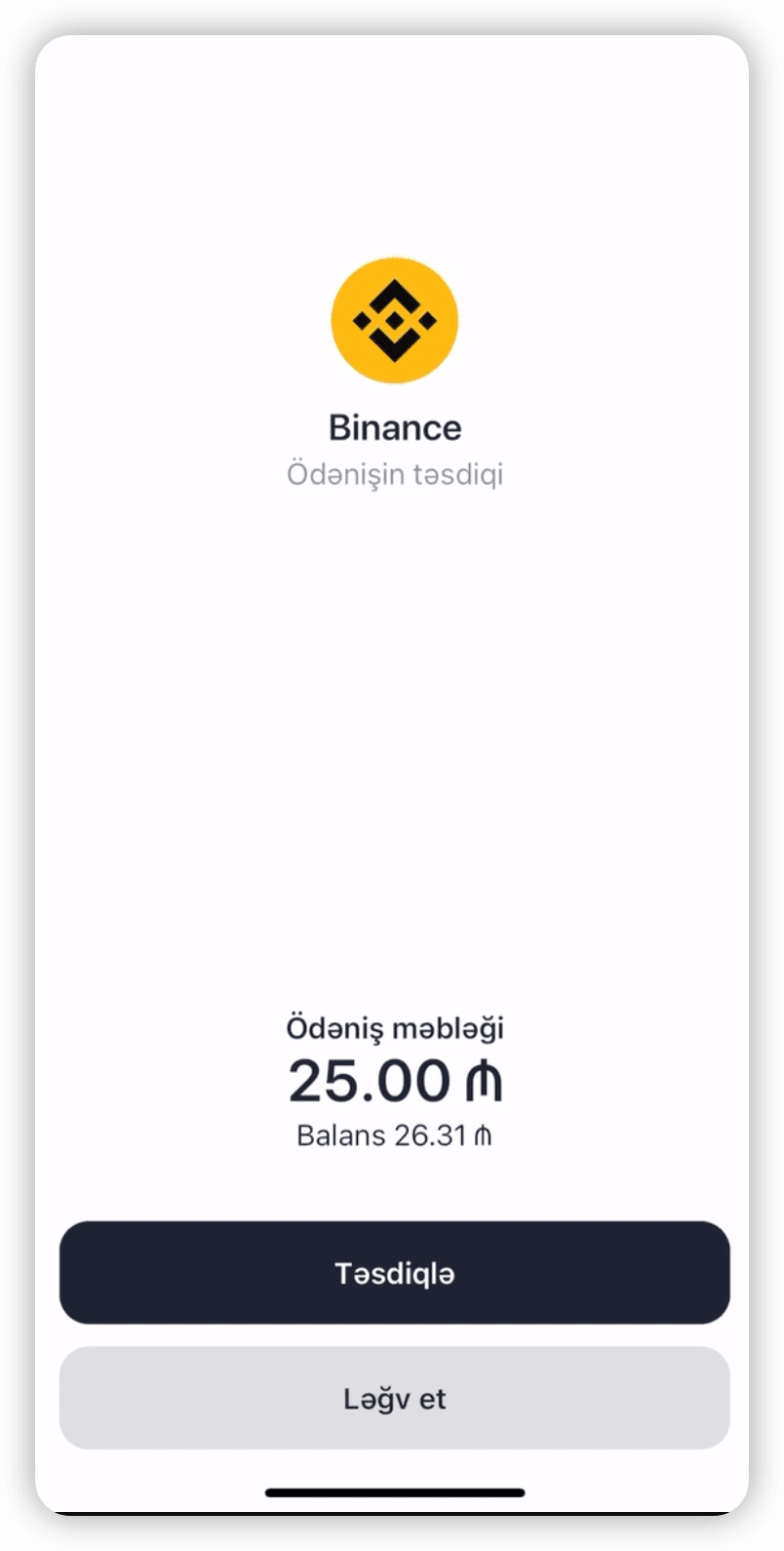Cancel the payment via Ləğv et

(x=394, y=1399)
